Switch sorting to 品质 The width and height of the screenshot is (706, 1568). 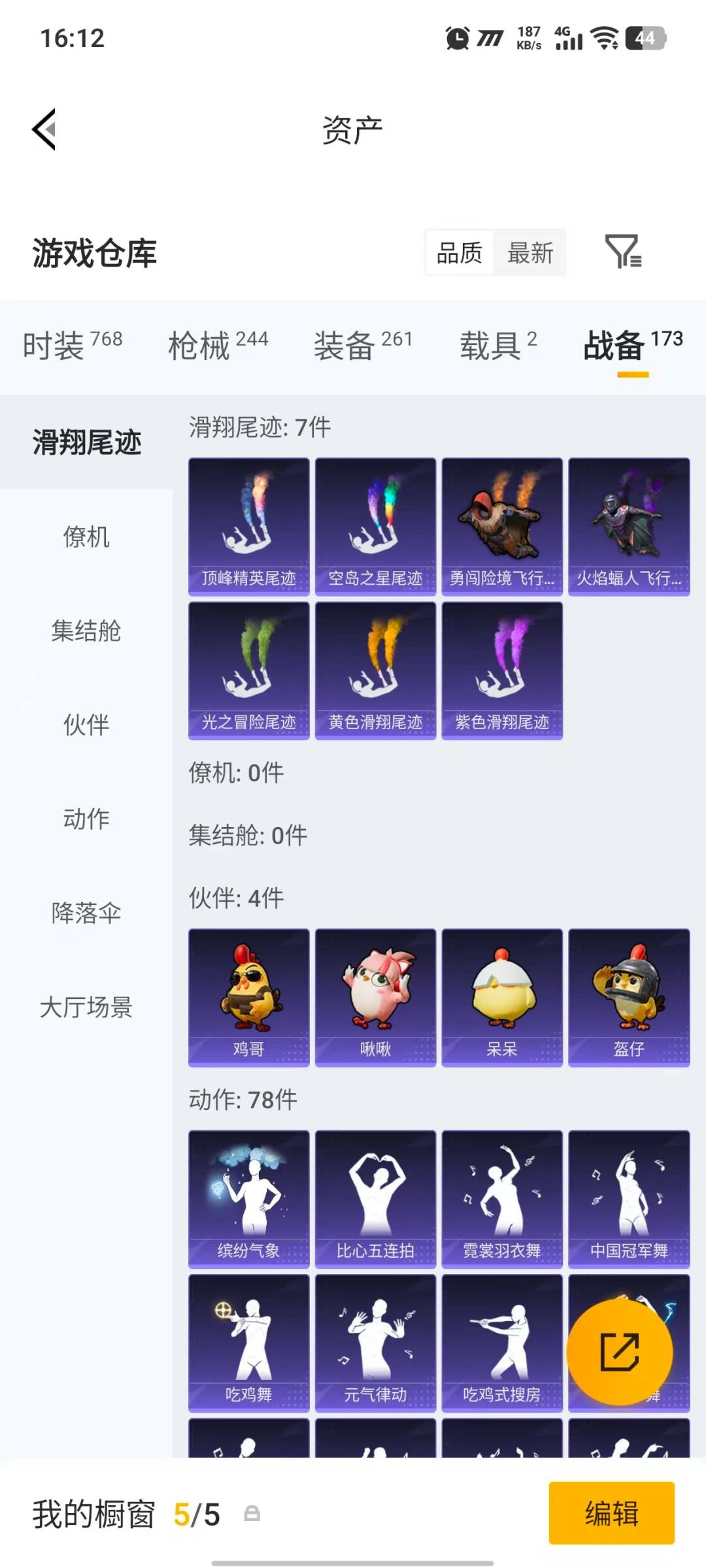click(460, 253)
